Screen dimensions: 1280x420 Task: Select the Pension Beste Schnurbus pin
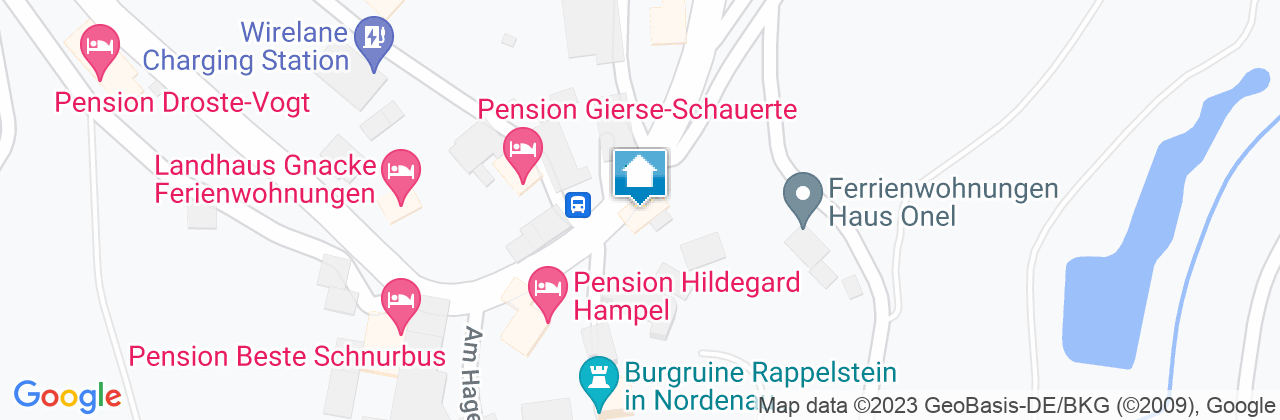tap(401, 301)
